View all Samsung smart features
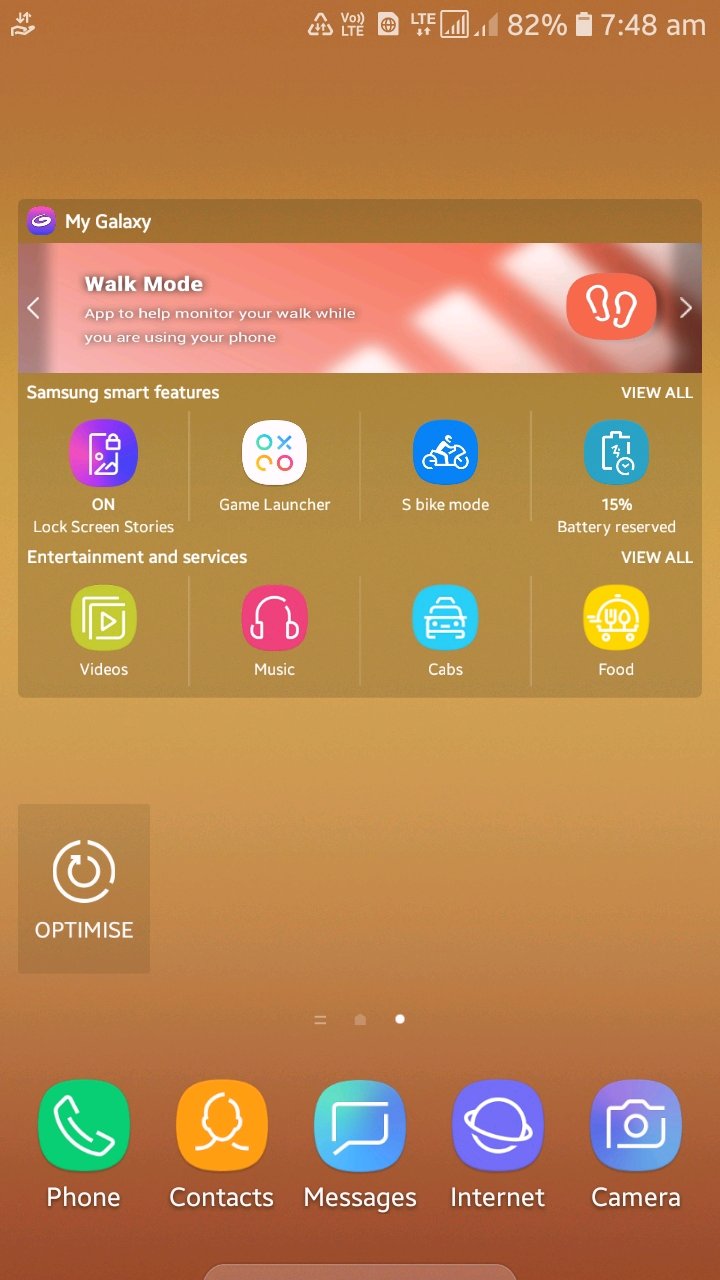 pos(656,393)
